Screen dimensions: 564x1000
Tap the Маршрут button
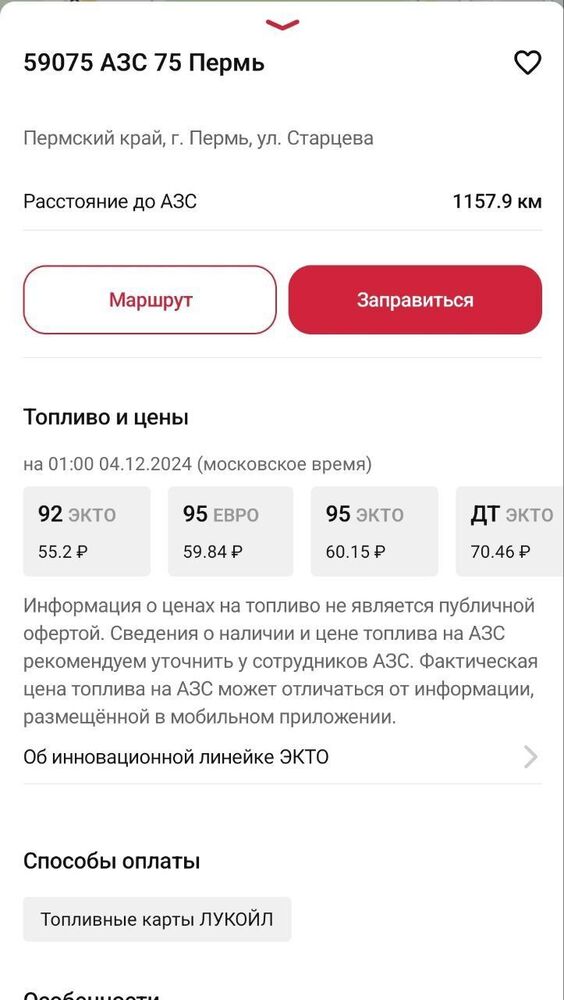coord(150,300)
